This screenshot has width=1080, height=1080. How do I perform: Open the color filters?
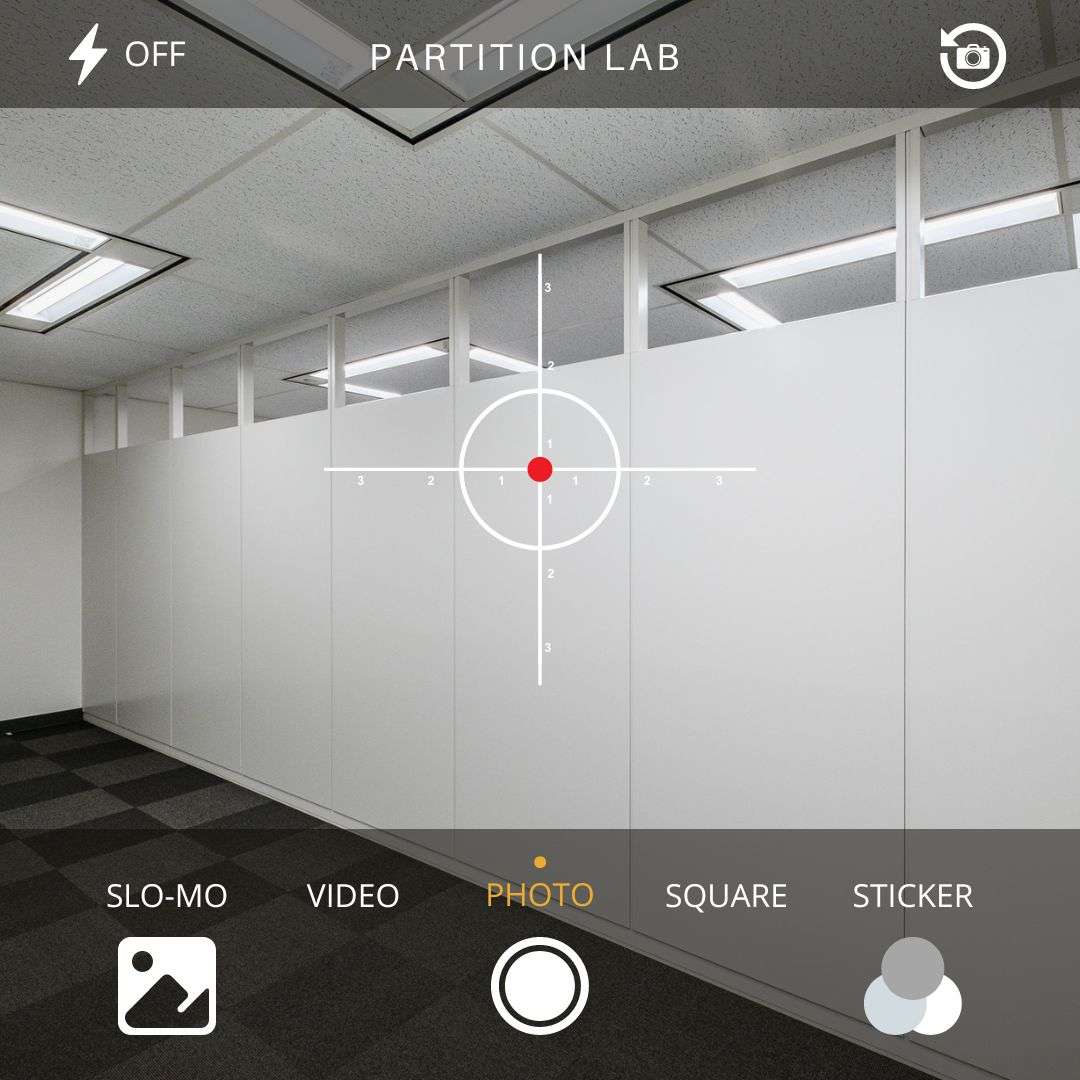(x=912, y=987)
